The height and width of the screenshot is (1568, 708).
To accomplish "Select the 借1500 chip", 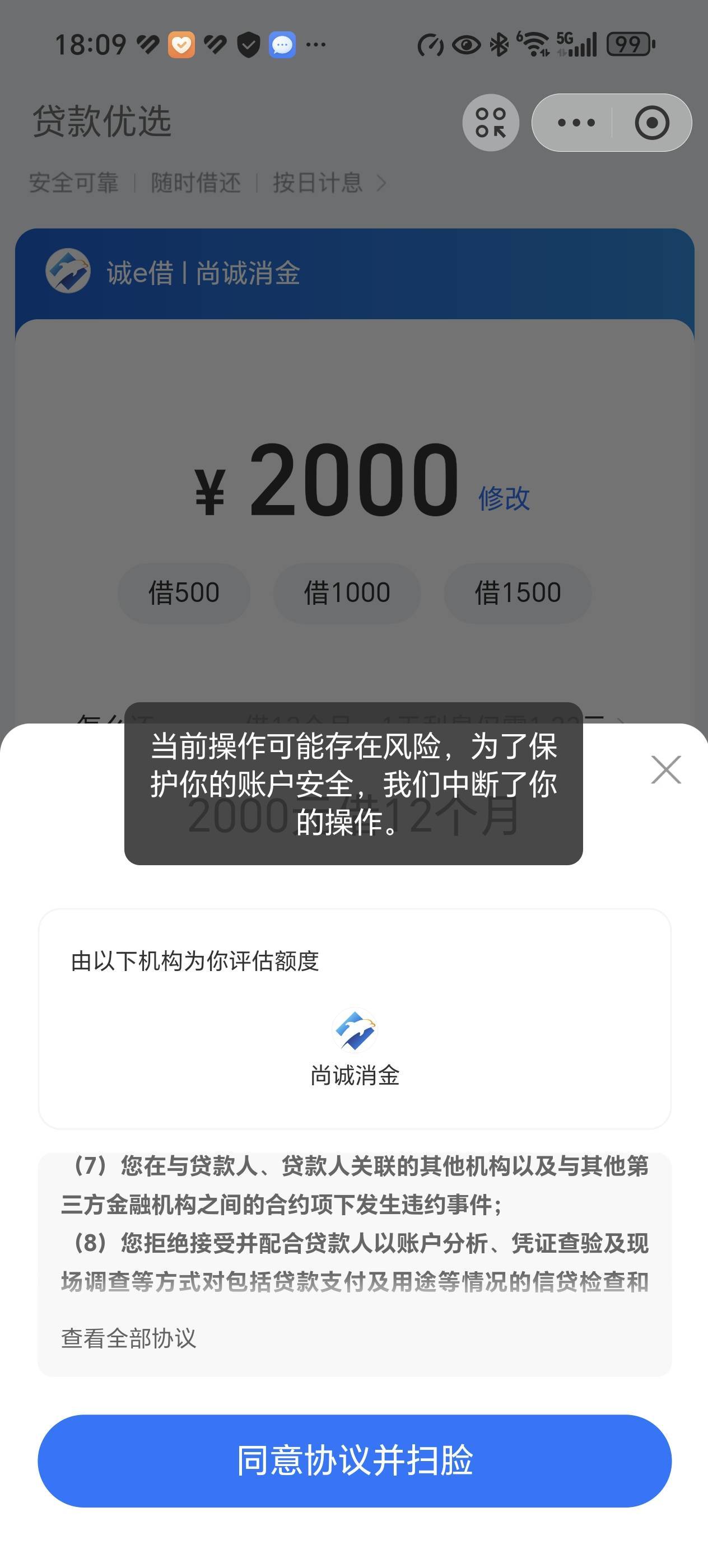I will coord(518,593).
